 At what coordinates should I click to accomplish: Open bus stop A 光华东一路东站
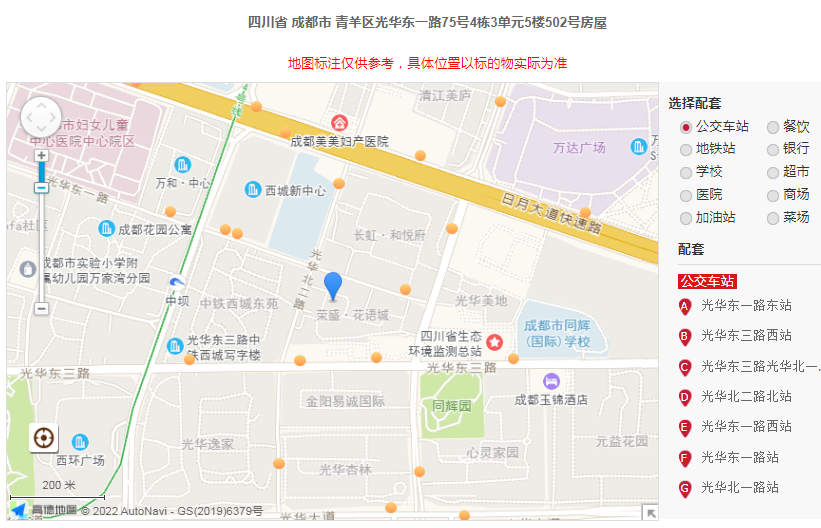(745, 306)
